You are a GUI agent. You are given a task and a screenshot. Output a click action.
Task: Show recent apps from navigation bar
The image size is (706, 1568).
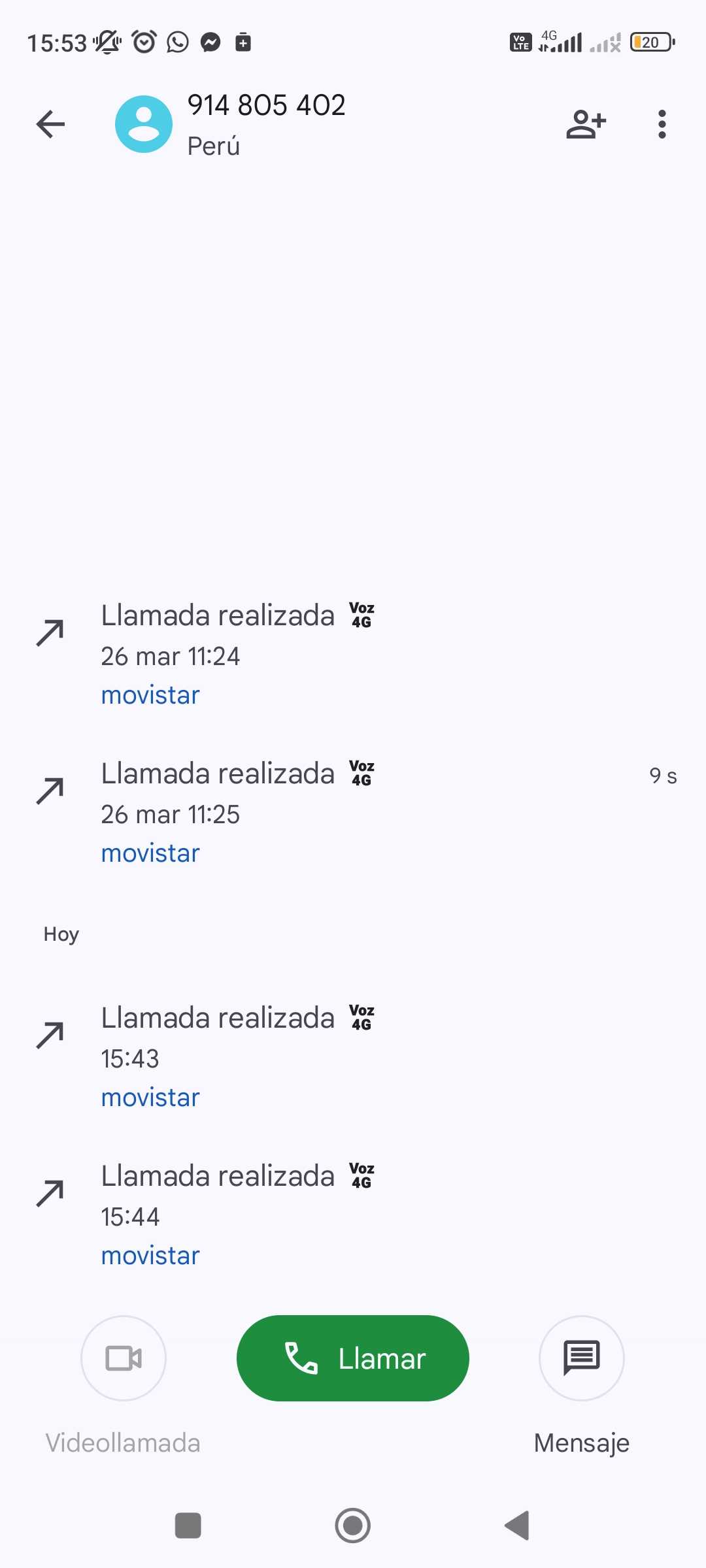tap(188, 1526)
